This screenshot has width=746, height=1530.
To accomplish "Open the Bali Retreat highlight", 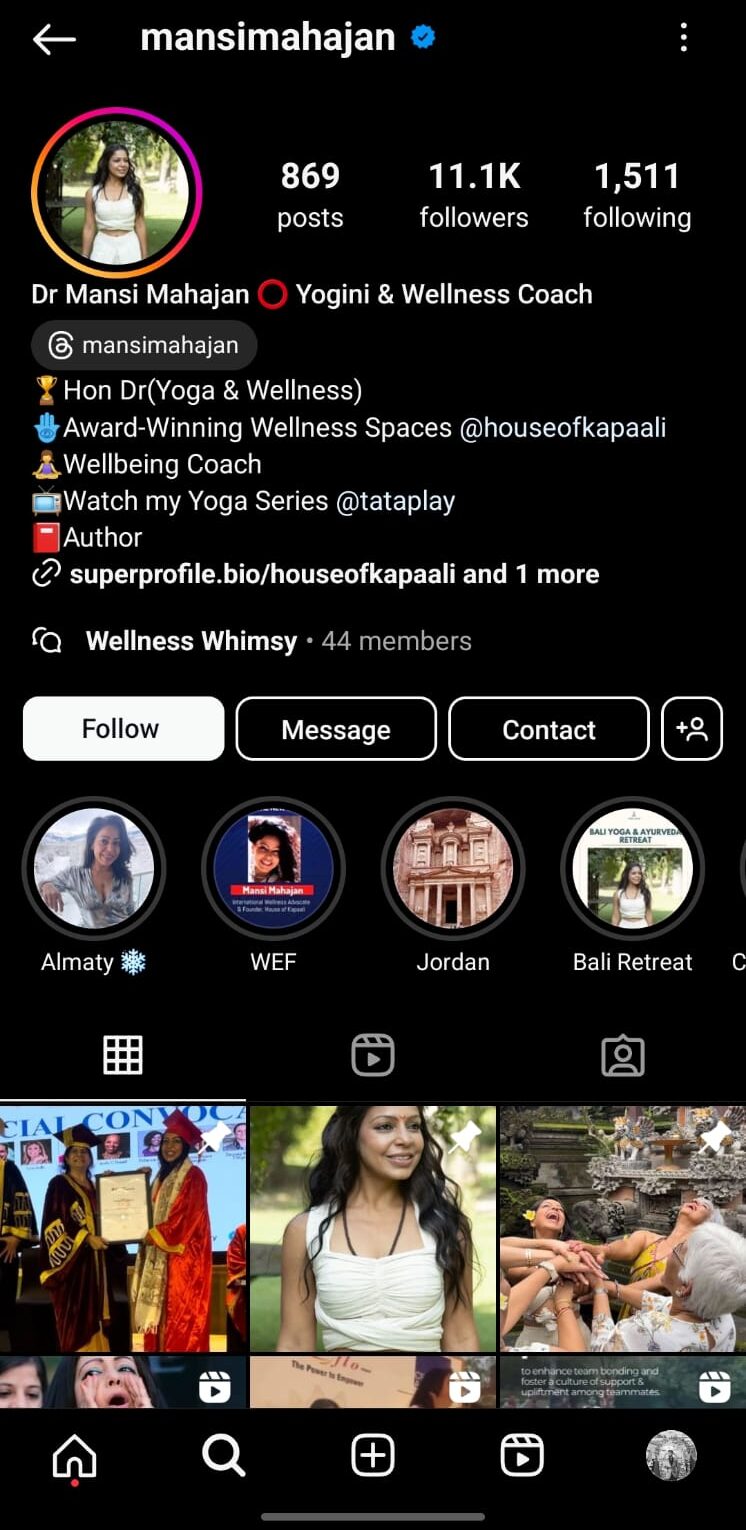I will pos(633,868).
